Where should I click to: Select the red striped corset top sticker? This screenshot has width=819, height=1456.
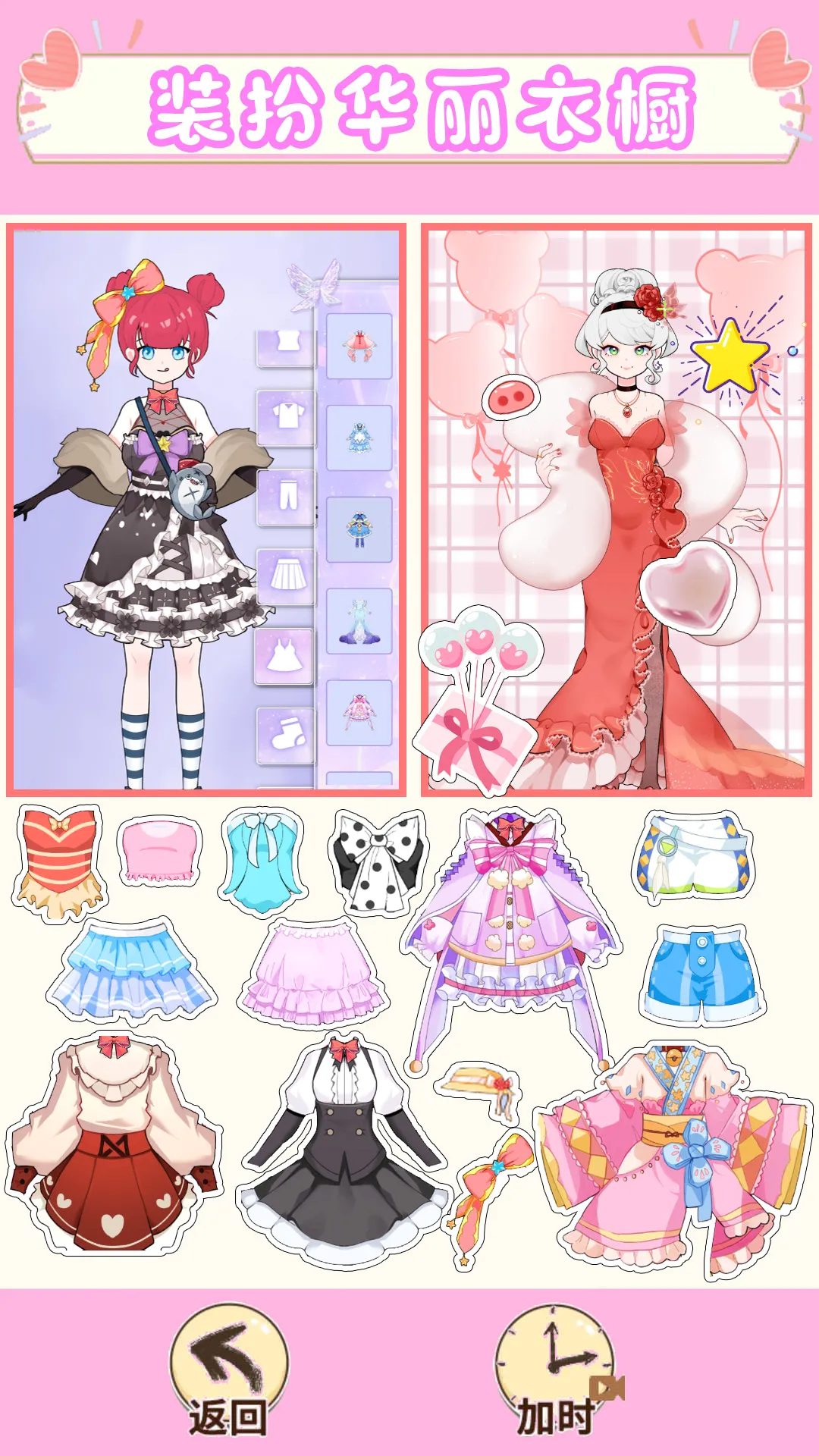[59, 861]
